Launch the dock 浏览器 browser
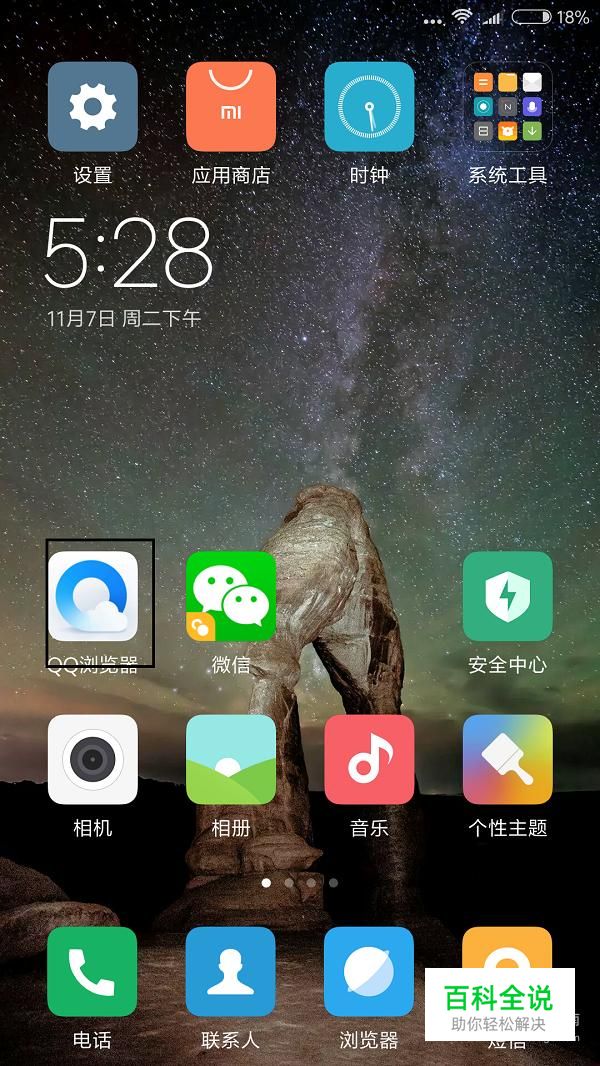Screen dimensions: 600x1066 (369, 972)
